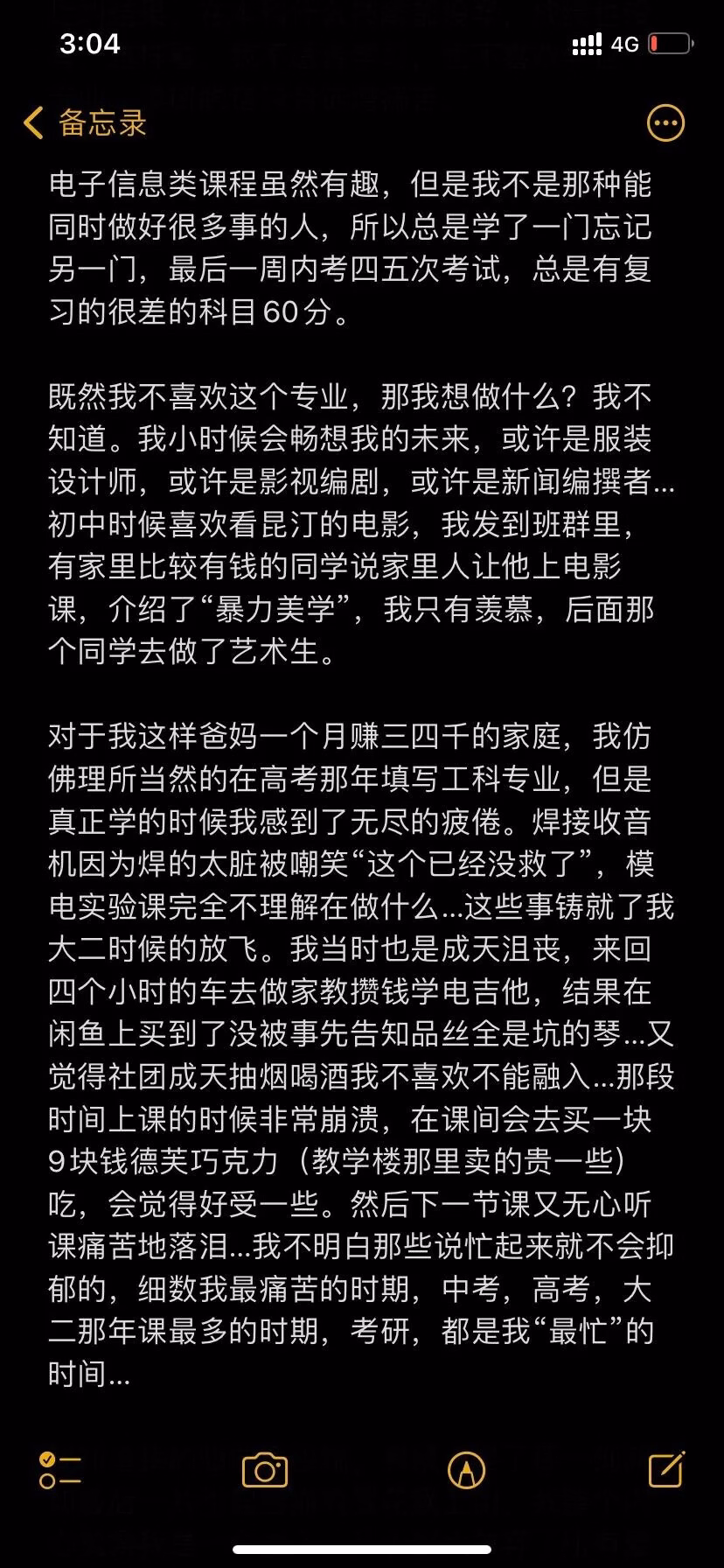The image size is (724, 1568).
Task: Tap the note text to start editing
Action: pyautogui.click(x=360, y=779)
